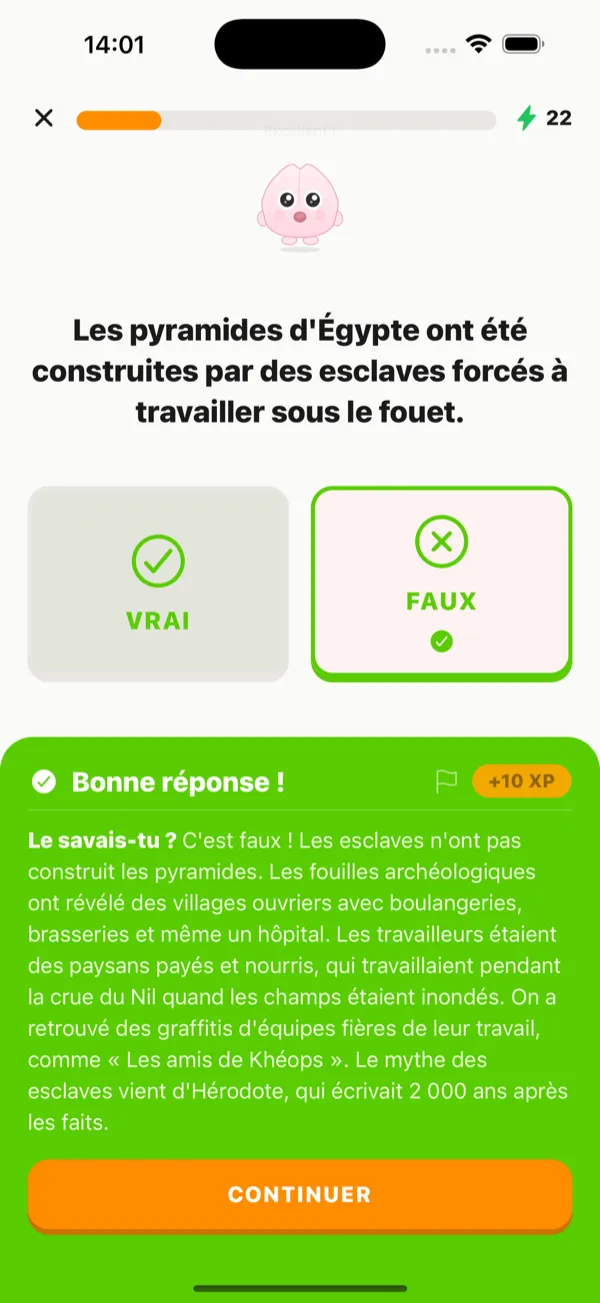Report this question with the flag icon

coord(446,782)
